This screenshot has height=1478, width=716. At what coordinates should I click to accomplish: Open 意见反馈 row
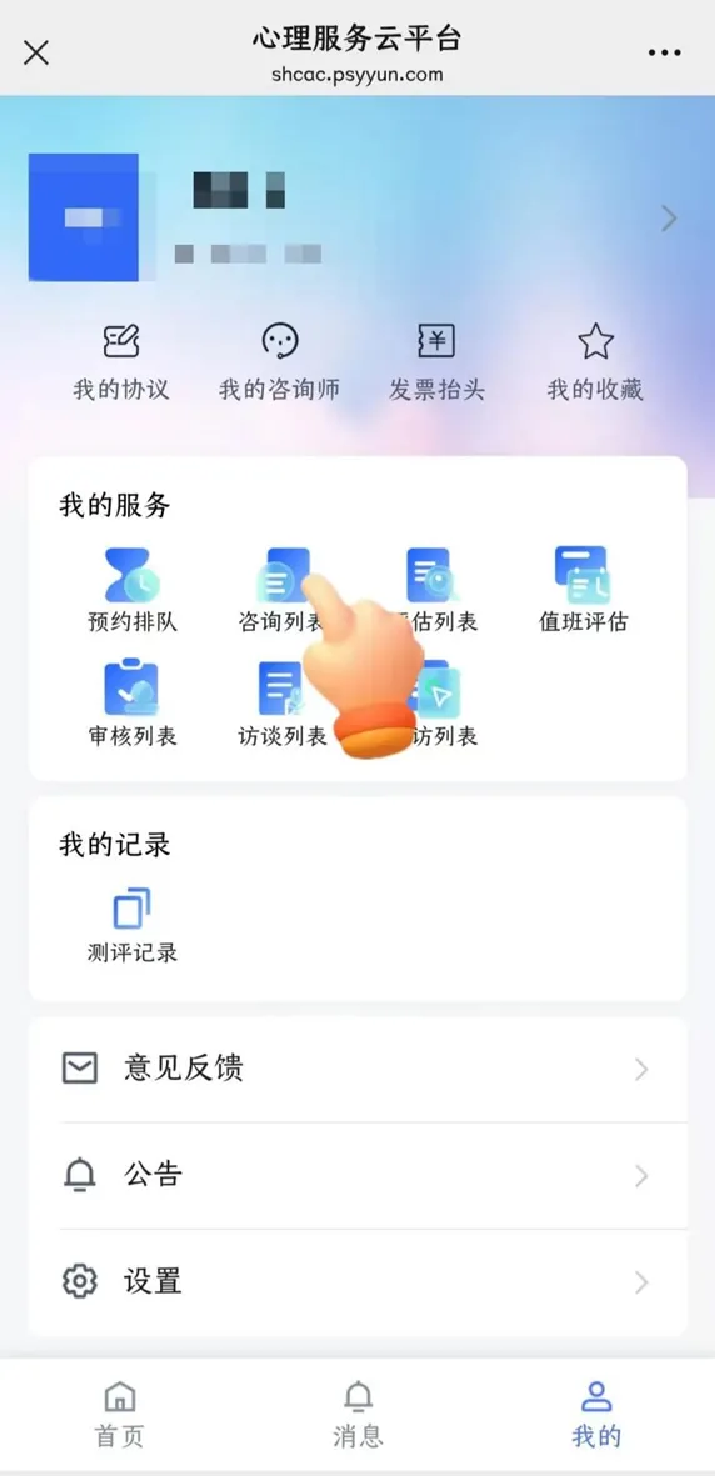357,1069
